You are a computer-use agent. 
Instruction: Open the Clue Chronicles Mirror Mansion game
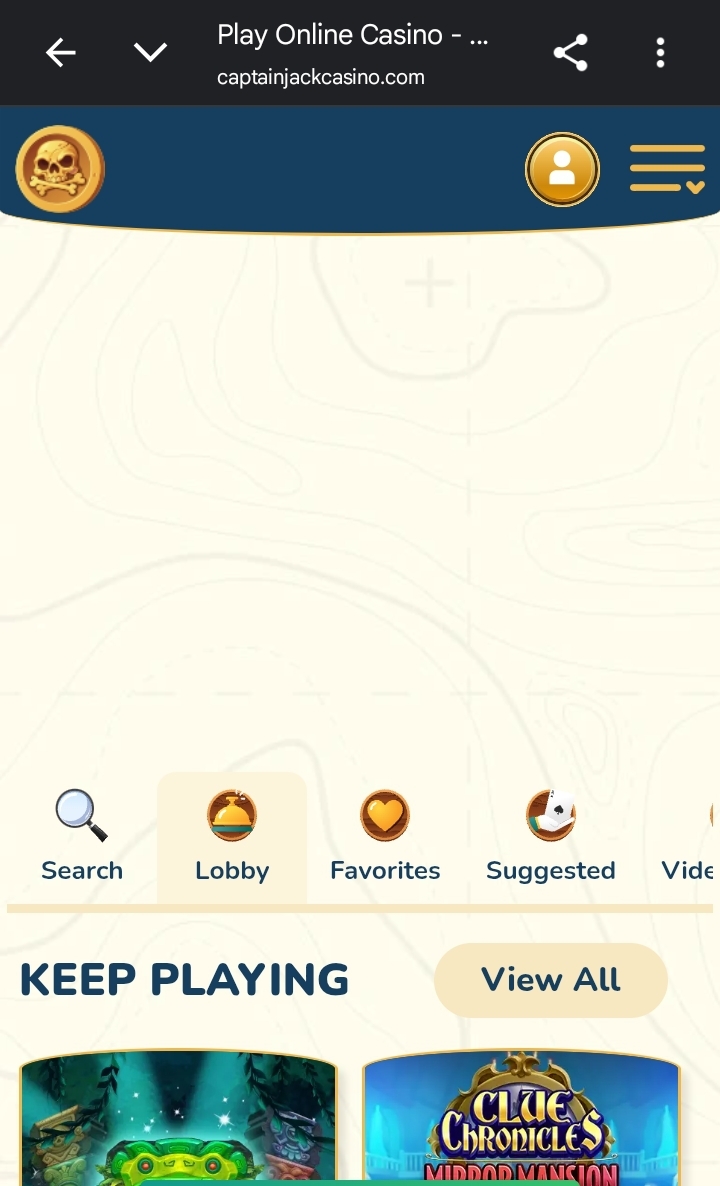(521, 1118)
